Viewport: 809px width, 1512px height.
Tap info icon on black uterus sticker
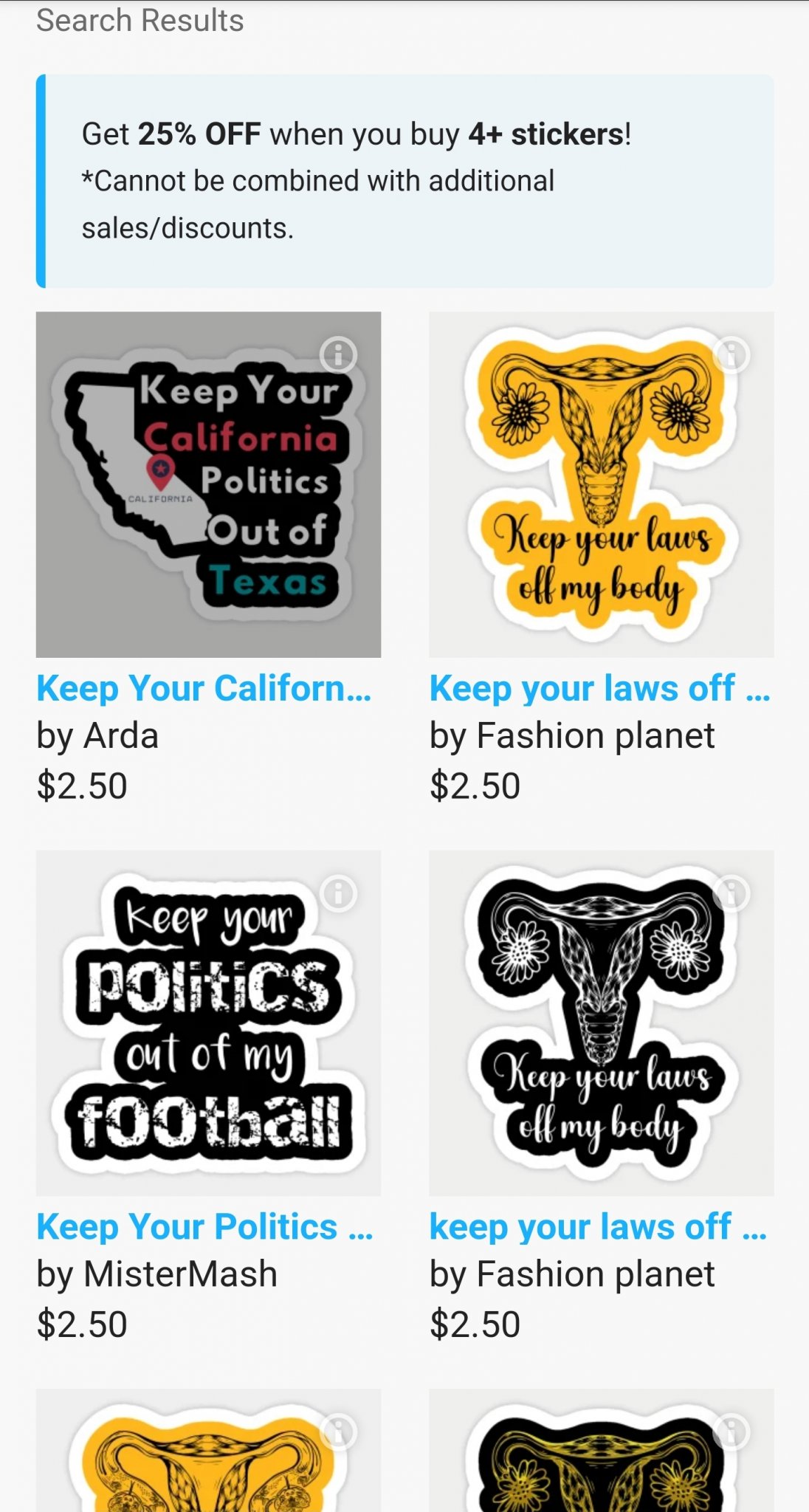pyautogui.click(x=731, y=893)
